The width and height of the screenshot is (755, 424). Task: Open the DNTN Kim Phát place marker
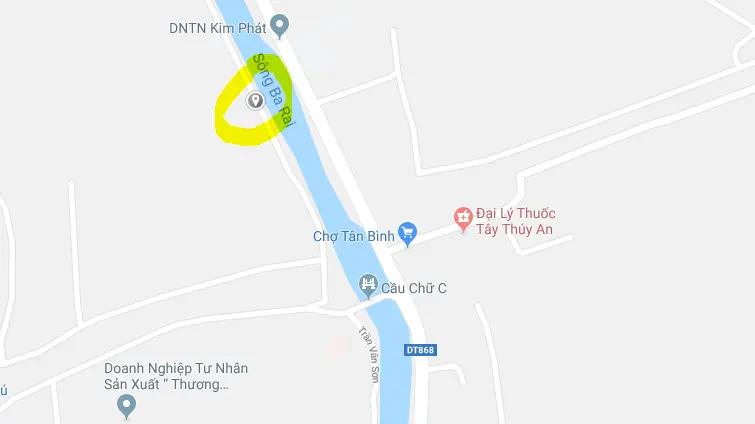coord(281,24)
